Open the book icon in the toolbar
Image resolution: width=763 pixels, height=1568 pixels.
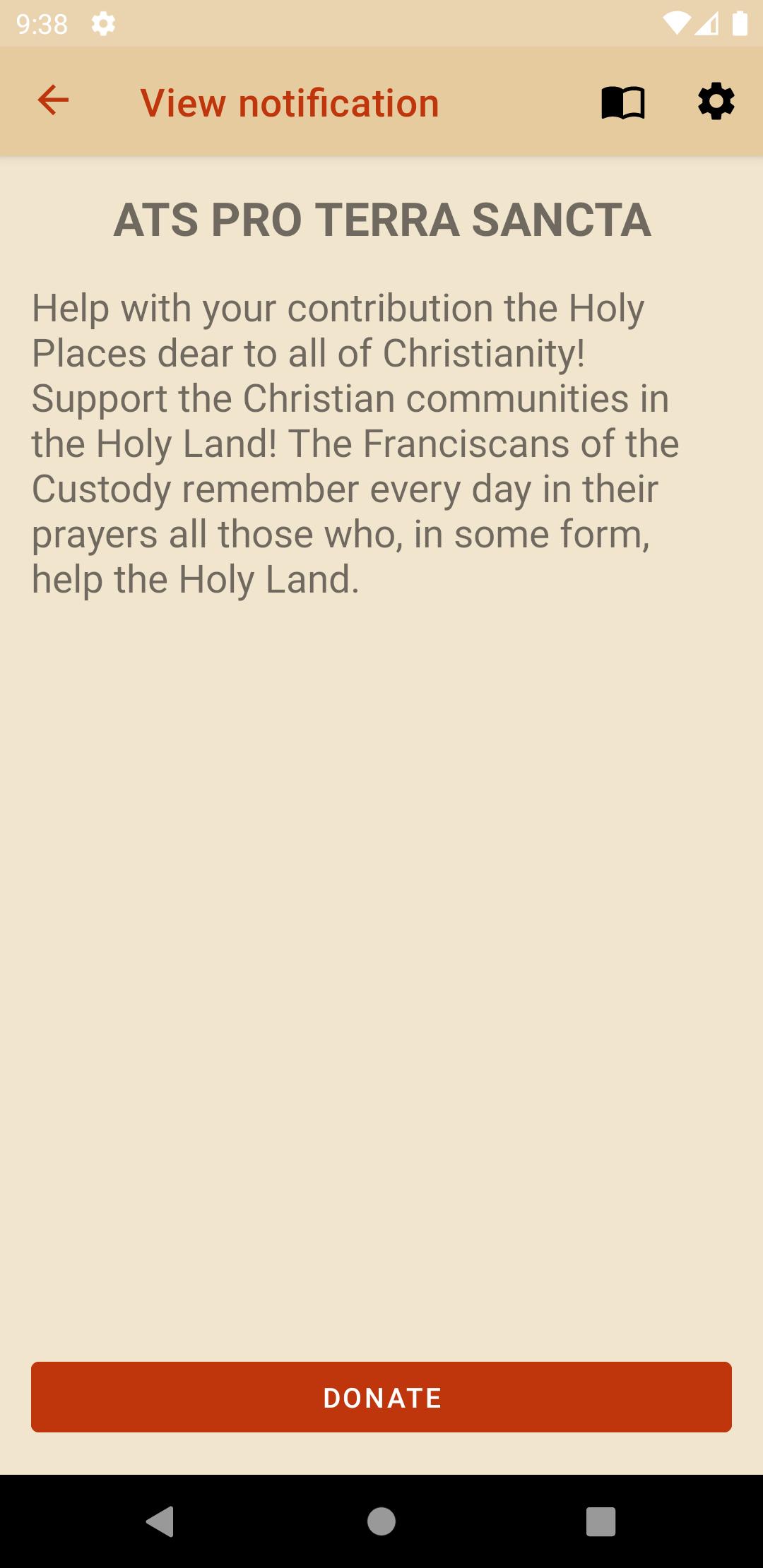[x=622, y=102]
